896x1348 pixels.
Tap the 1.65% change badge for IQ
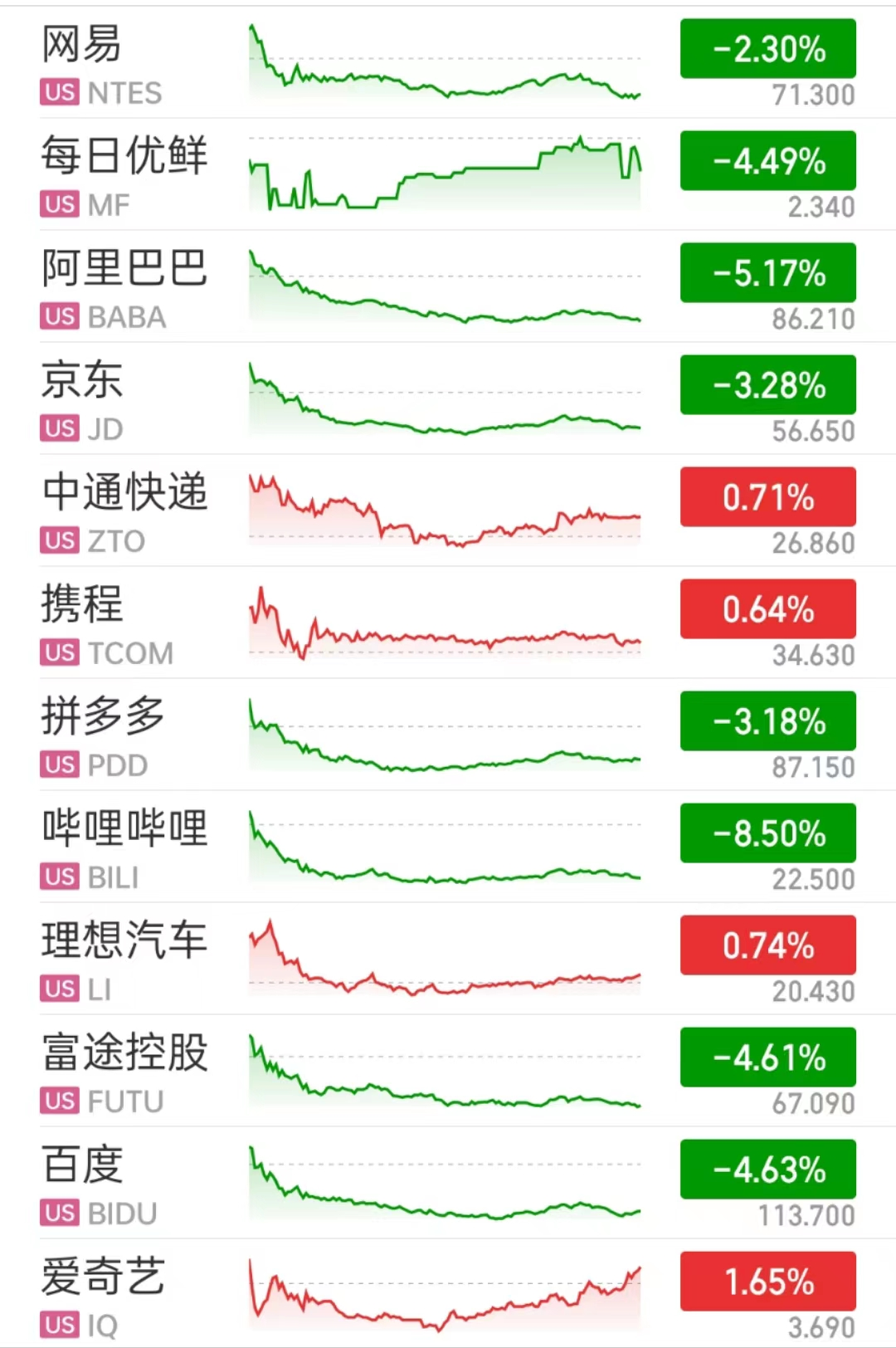tap(767, 1281)
